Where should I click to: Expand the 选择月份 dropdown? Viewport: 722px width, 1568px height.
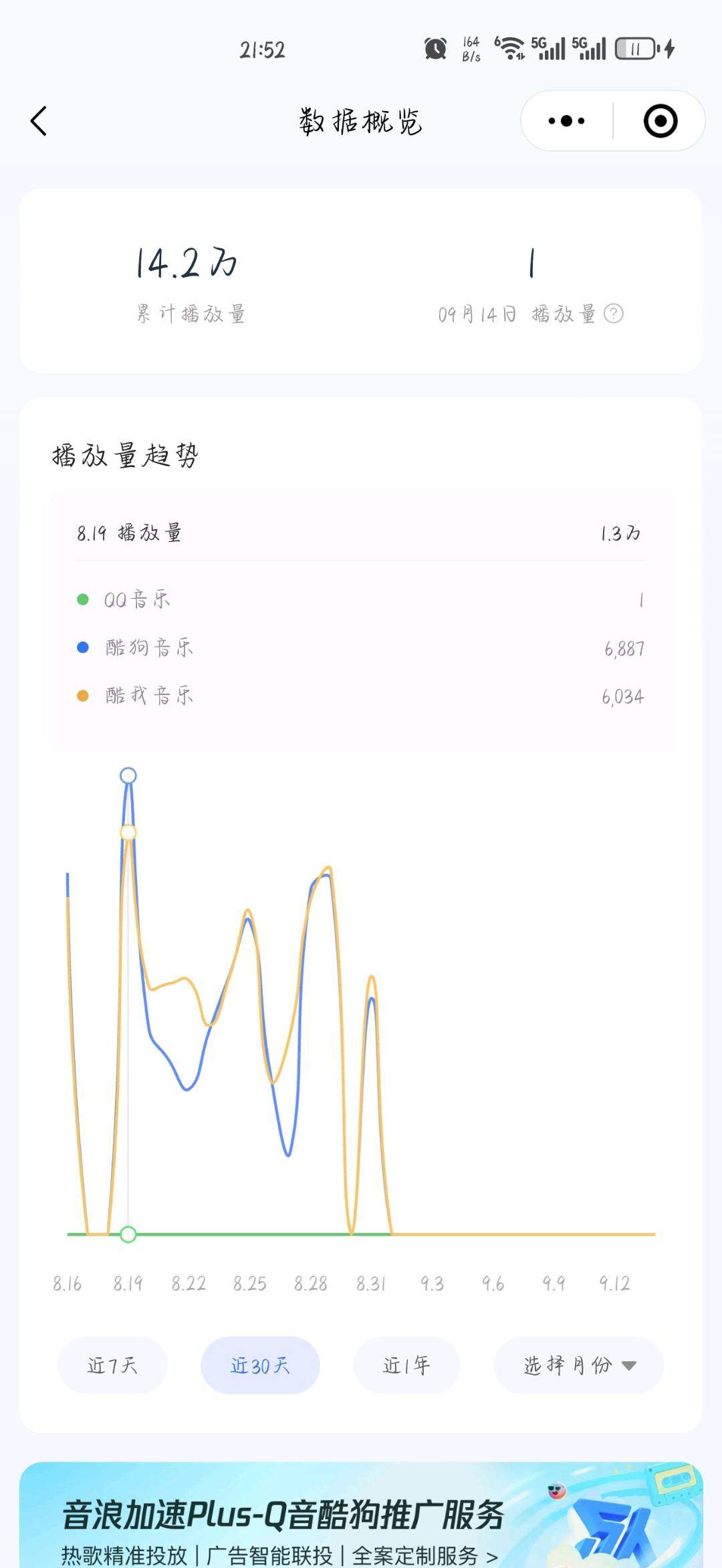578,1365
